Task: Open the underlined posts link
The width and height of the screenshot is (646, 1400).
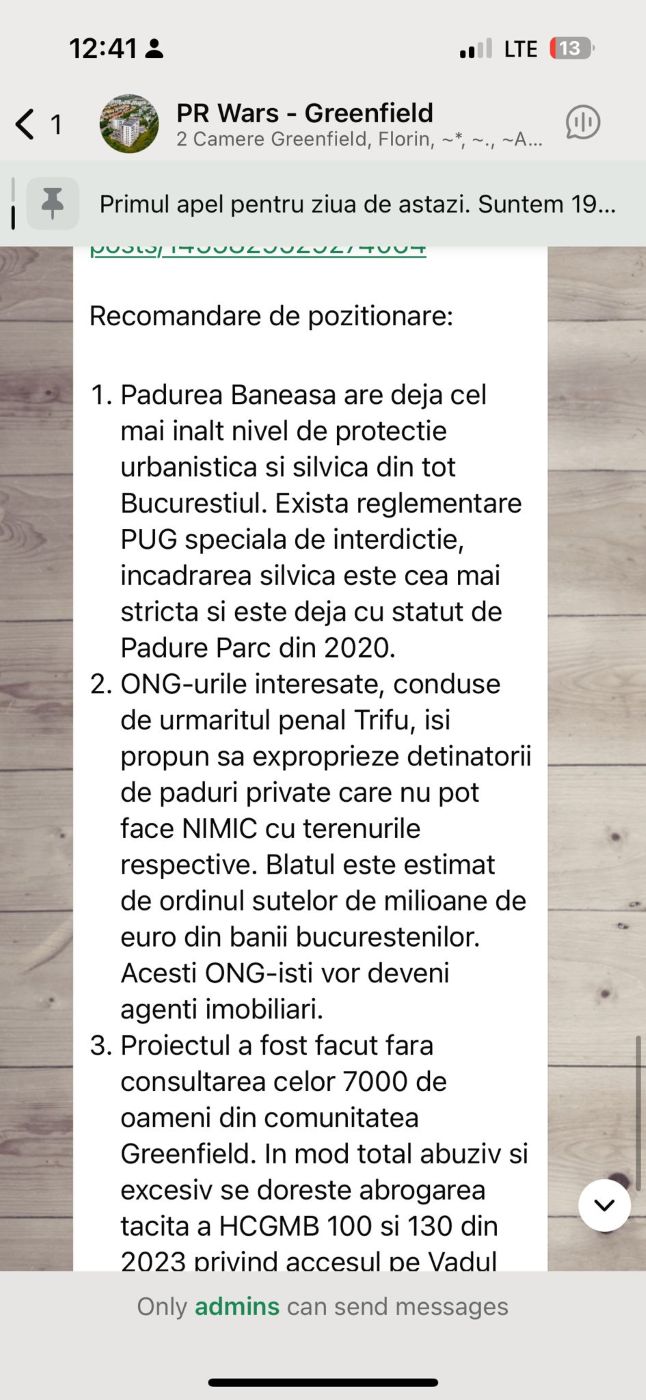Action: pos(258,249)
